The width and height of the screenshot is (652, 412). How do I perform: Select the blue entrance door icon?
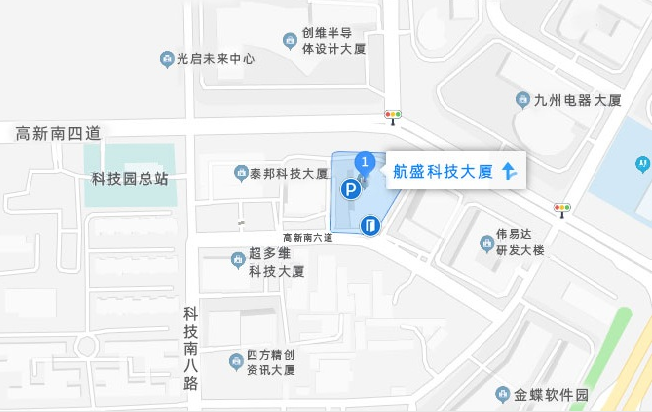click(x=371, y=226)
